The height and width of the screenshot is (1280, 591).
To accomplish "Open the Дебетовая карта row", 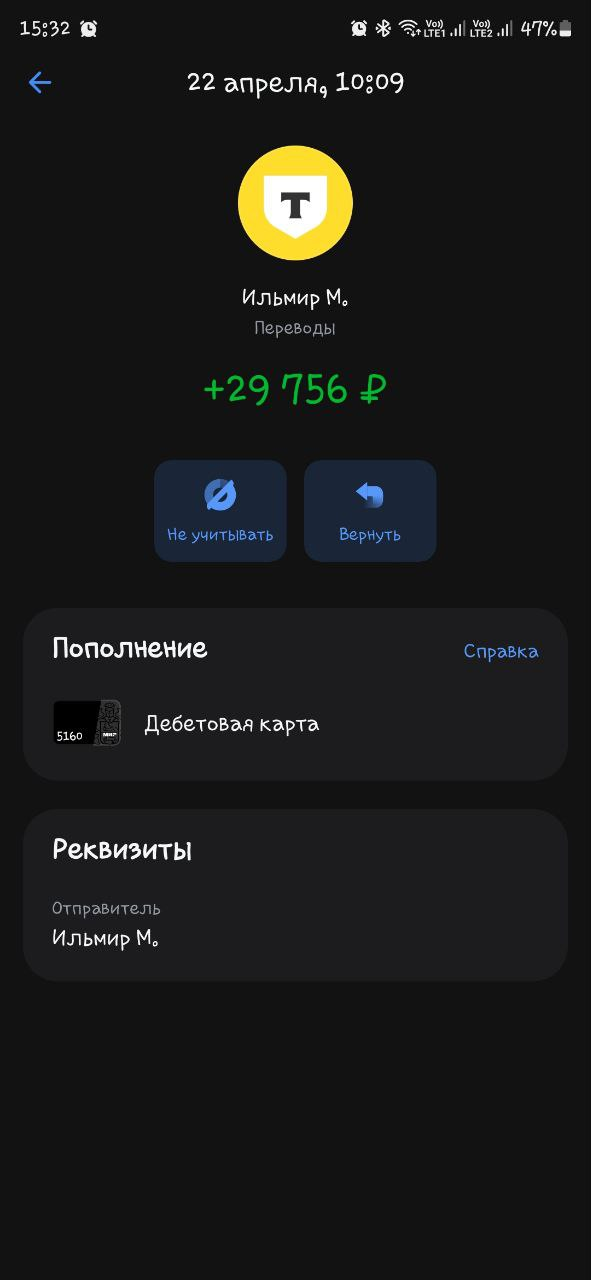I will [295, 723].
